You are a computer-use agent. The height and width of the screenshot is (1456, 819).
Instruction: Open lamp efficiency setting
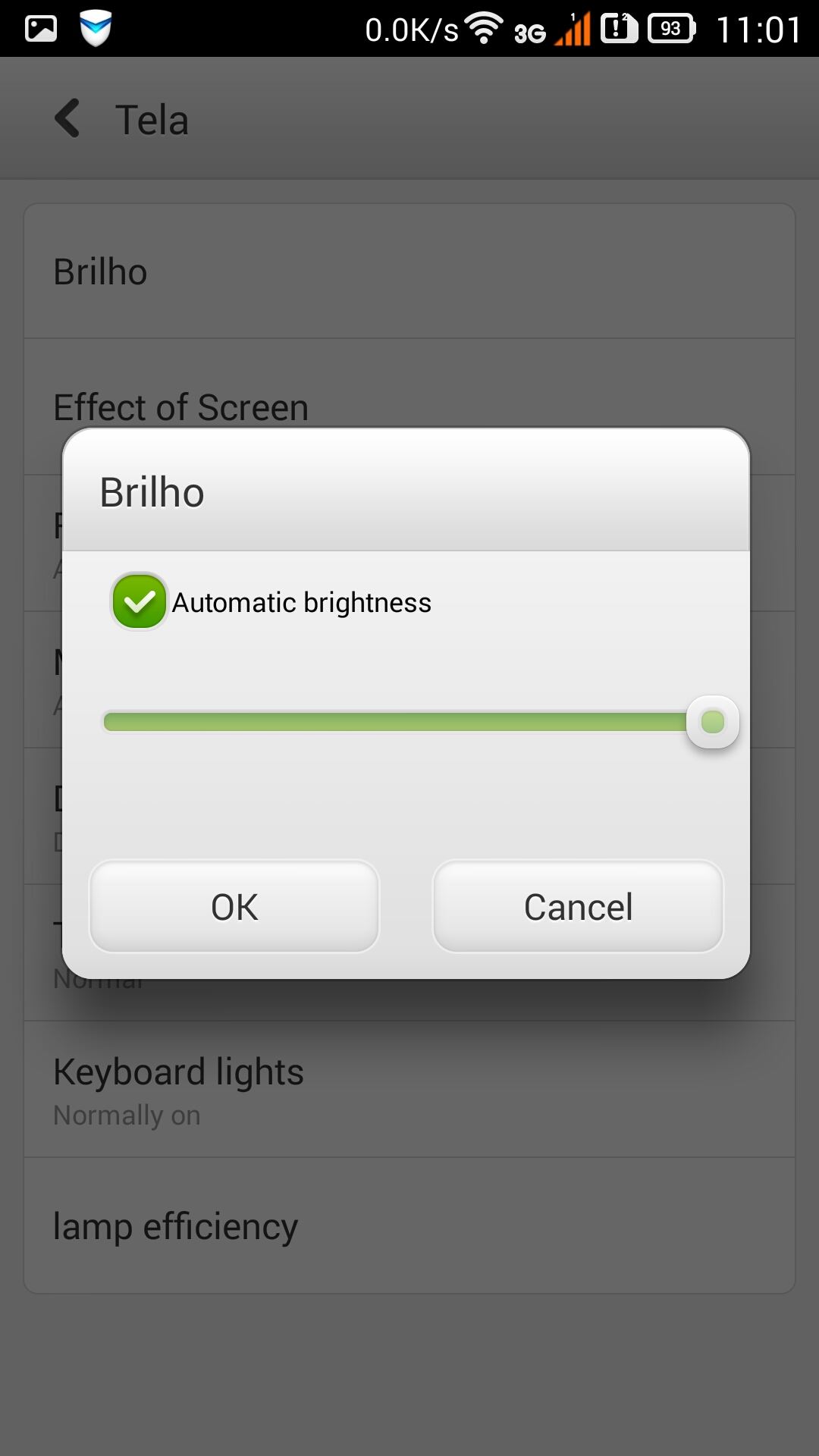coord(409,1225)
